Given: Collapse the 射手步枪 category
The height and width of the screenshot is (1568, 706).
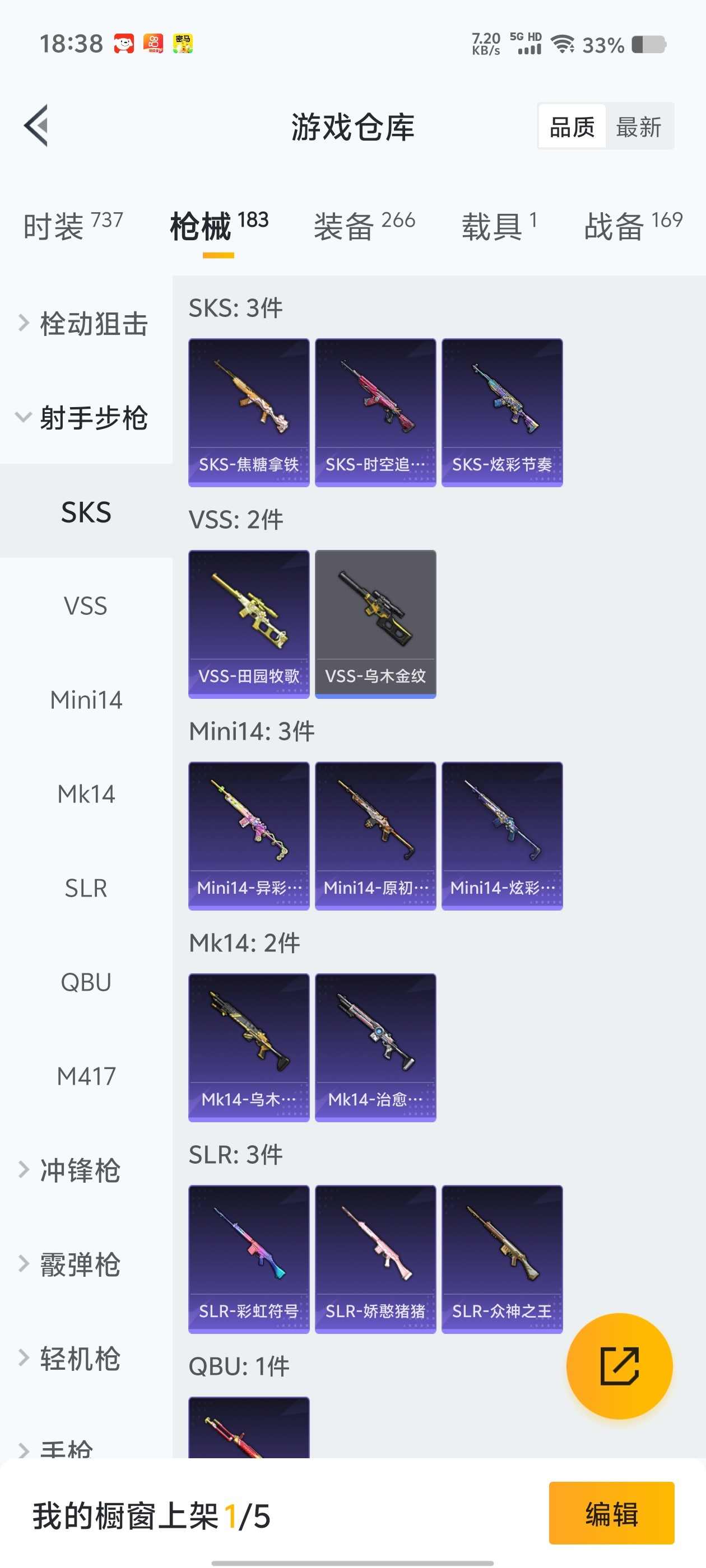Looking at the screenshot, I should 85,418.
